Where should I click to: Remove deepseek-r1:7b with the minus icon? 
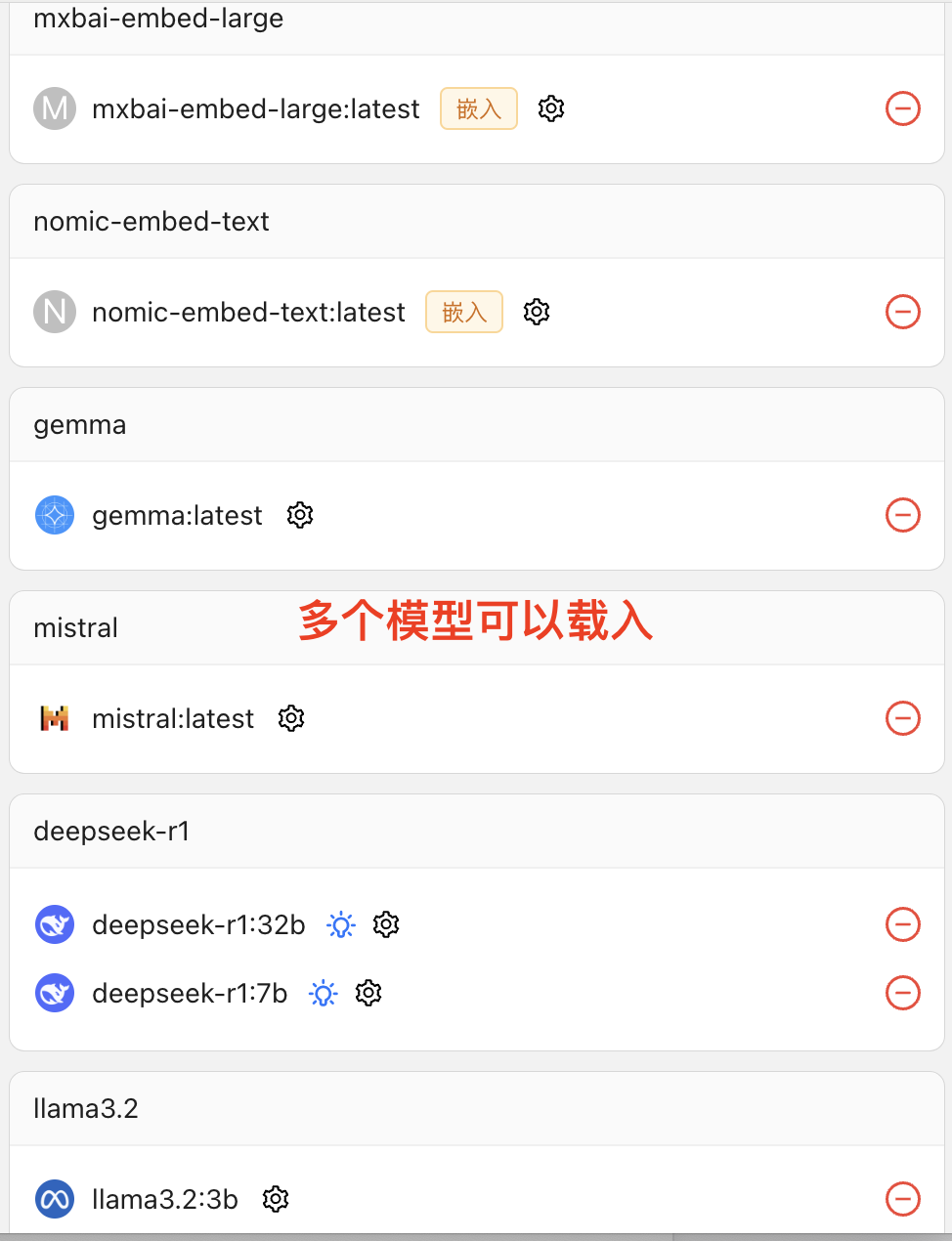pos(902,993)
